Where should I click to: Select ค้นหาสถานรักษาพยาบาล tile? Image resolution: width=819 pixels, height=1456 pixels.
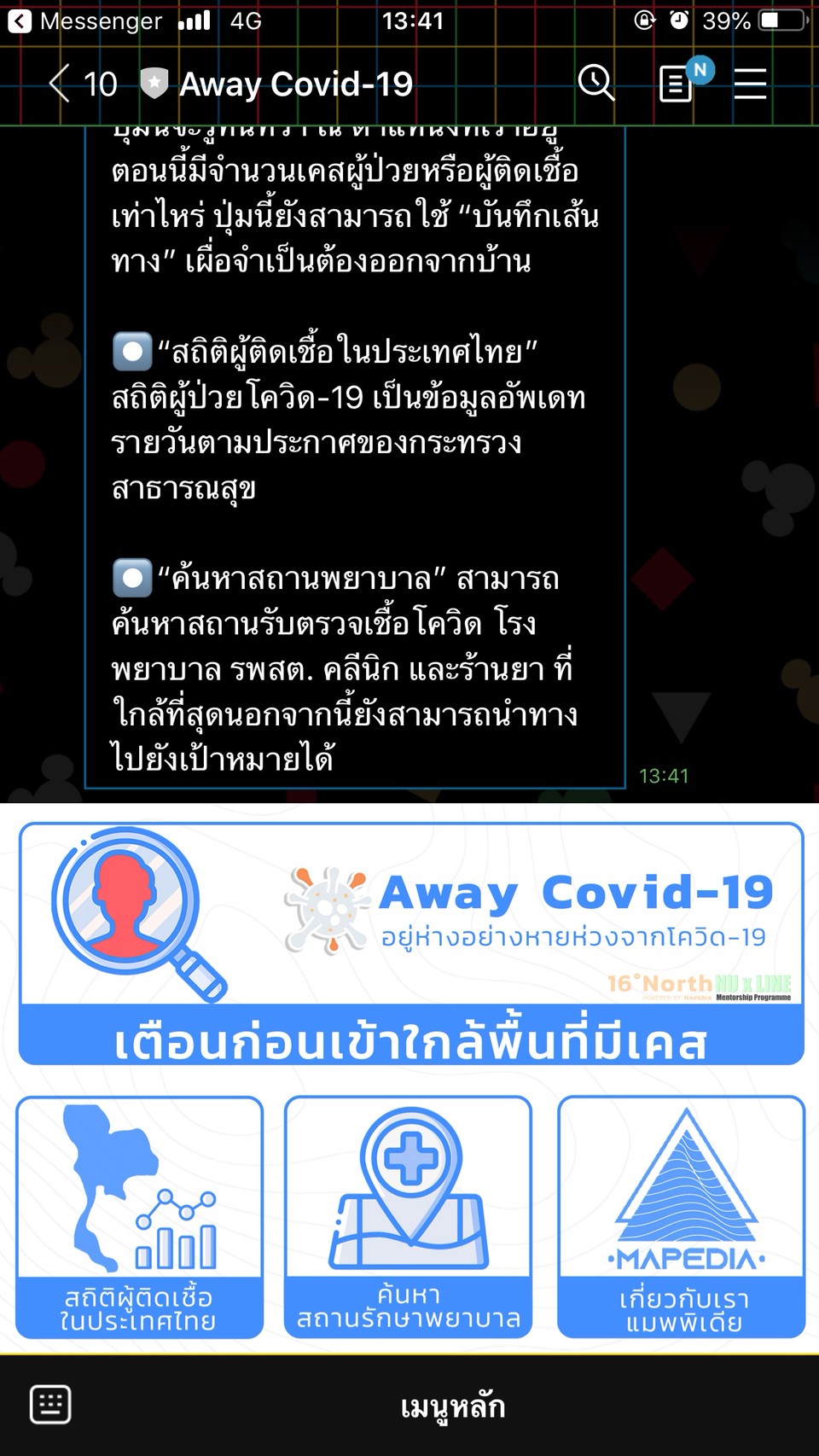coord(409,1217)
